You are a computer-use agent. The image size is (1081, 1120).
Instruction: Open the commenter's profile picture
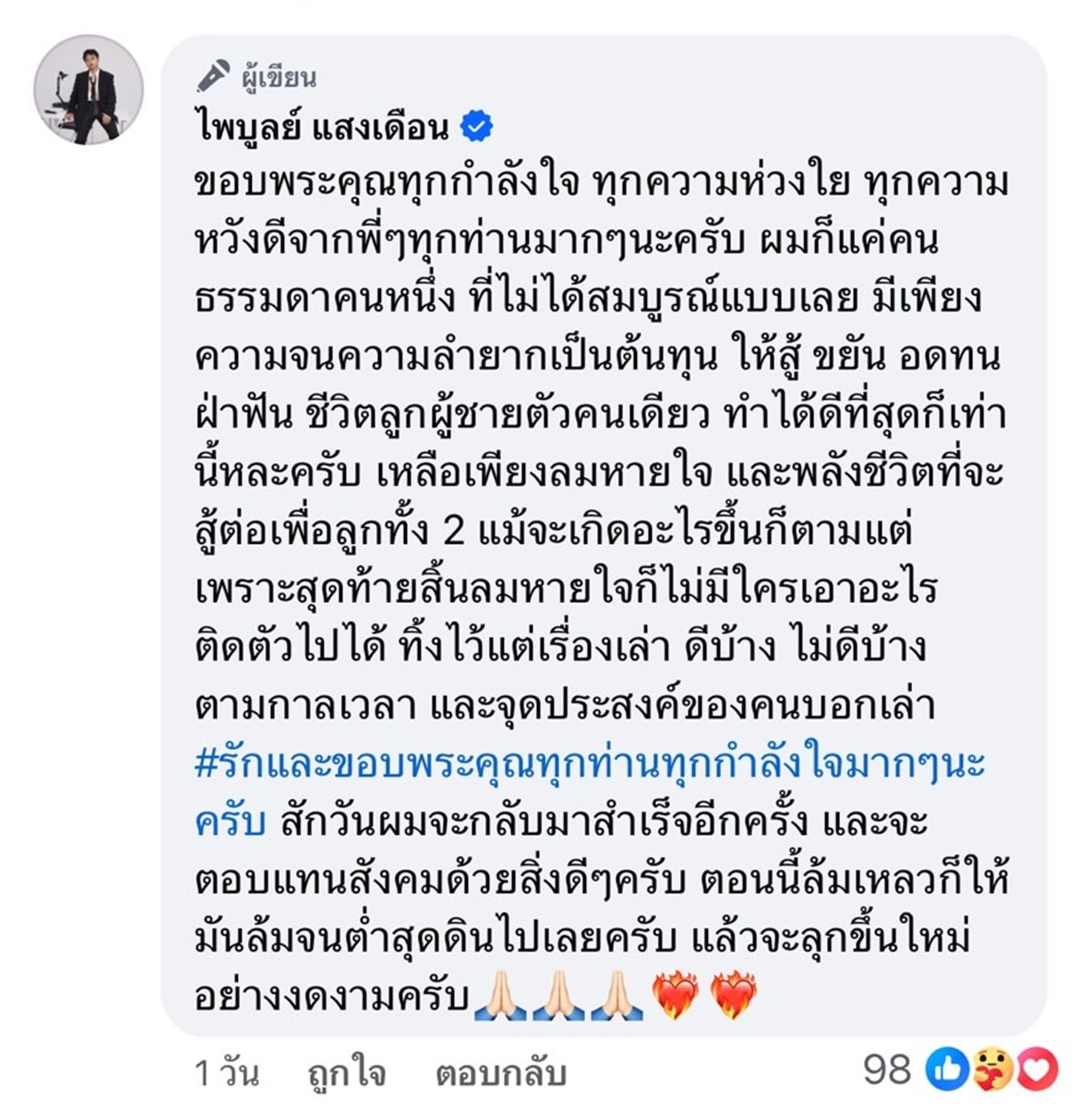[x=88, y=90]
